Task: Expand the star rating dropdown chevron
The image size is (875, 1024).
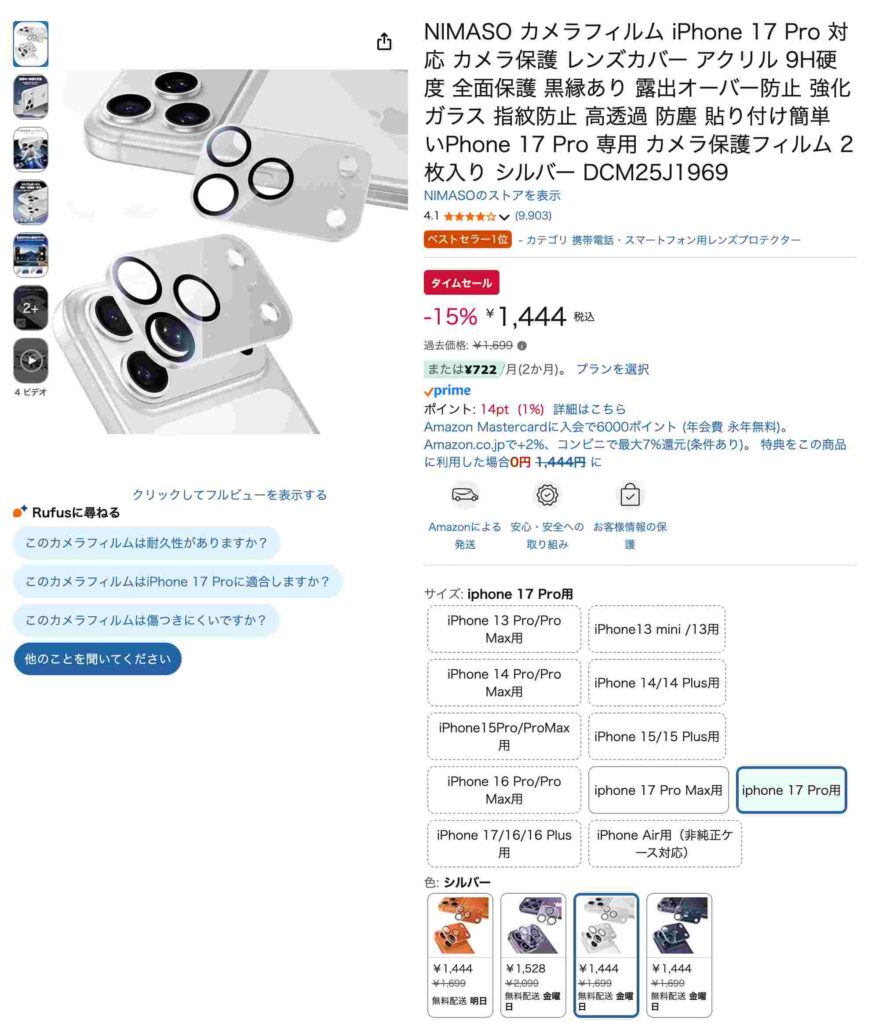Action: click(504, 217)
